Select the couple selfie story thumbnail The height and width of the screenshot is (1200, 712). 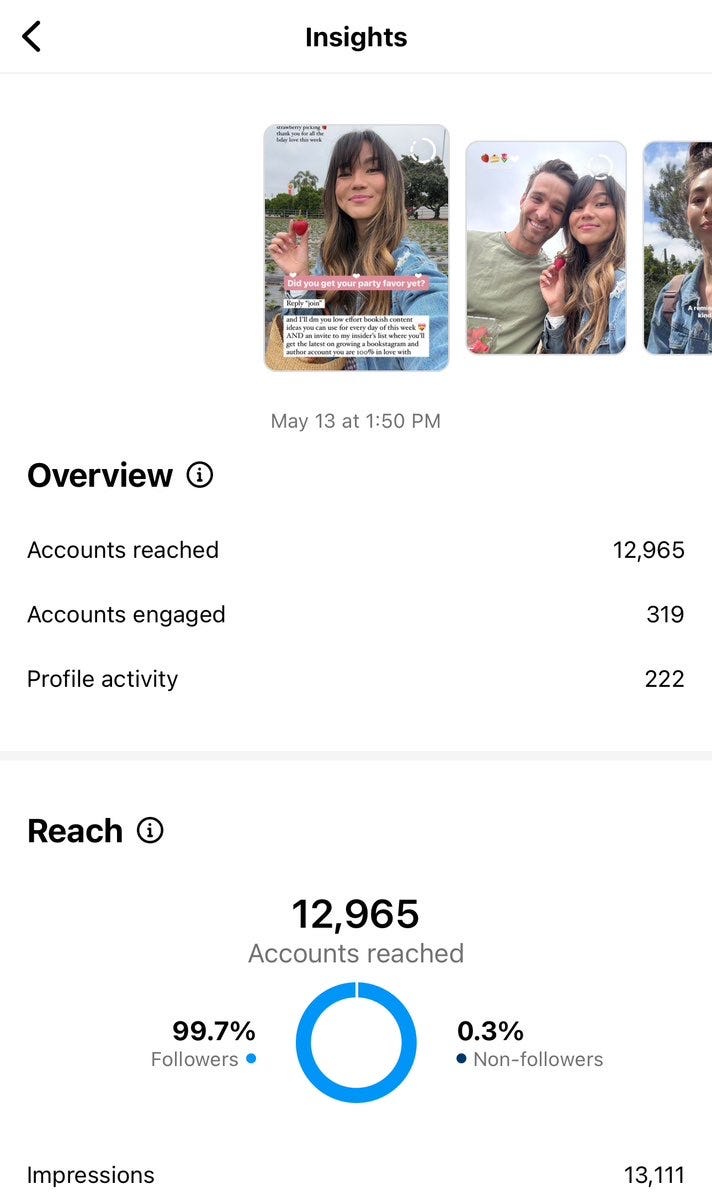pos(546,248)
